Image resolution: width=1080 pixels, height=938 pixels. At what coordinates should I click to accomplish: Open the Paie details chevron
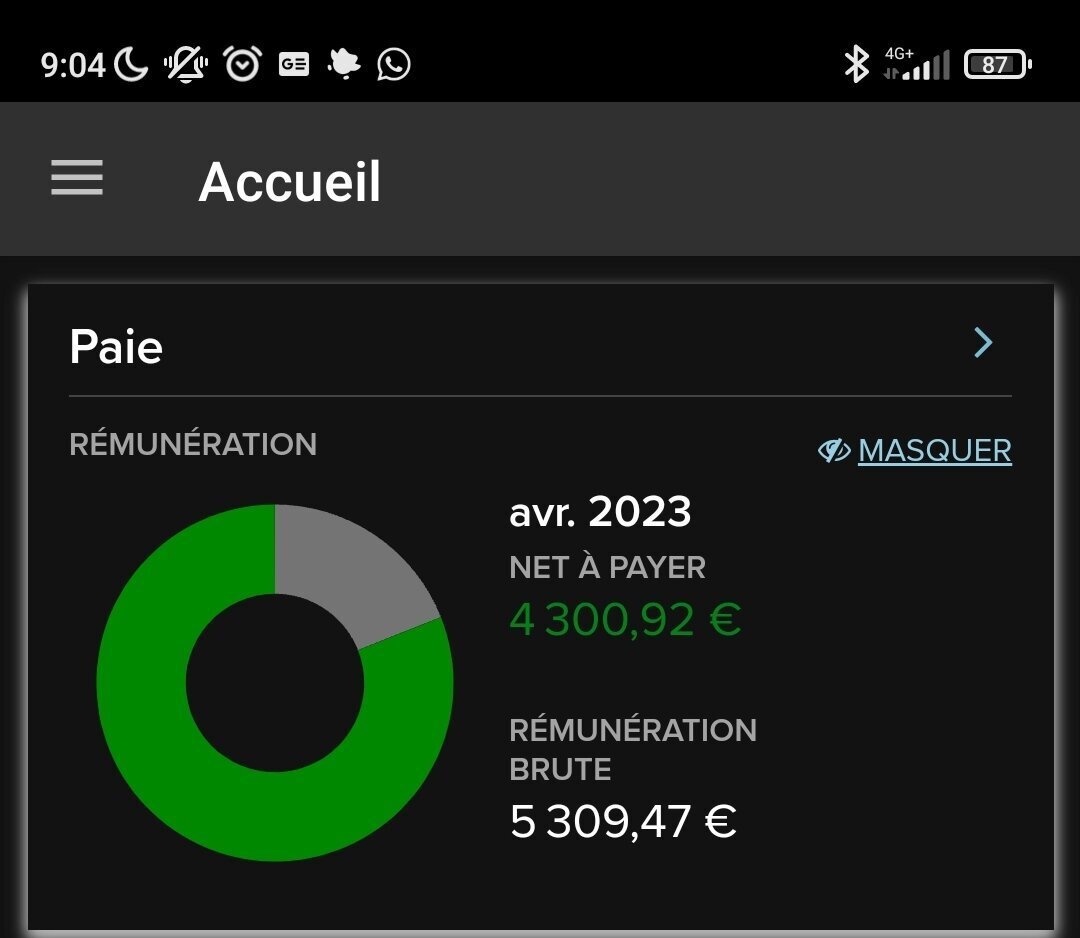(983, 344)
